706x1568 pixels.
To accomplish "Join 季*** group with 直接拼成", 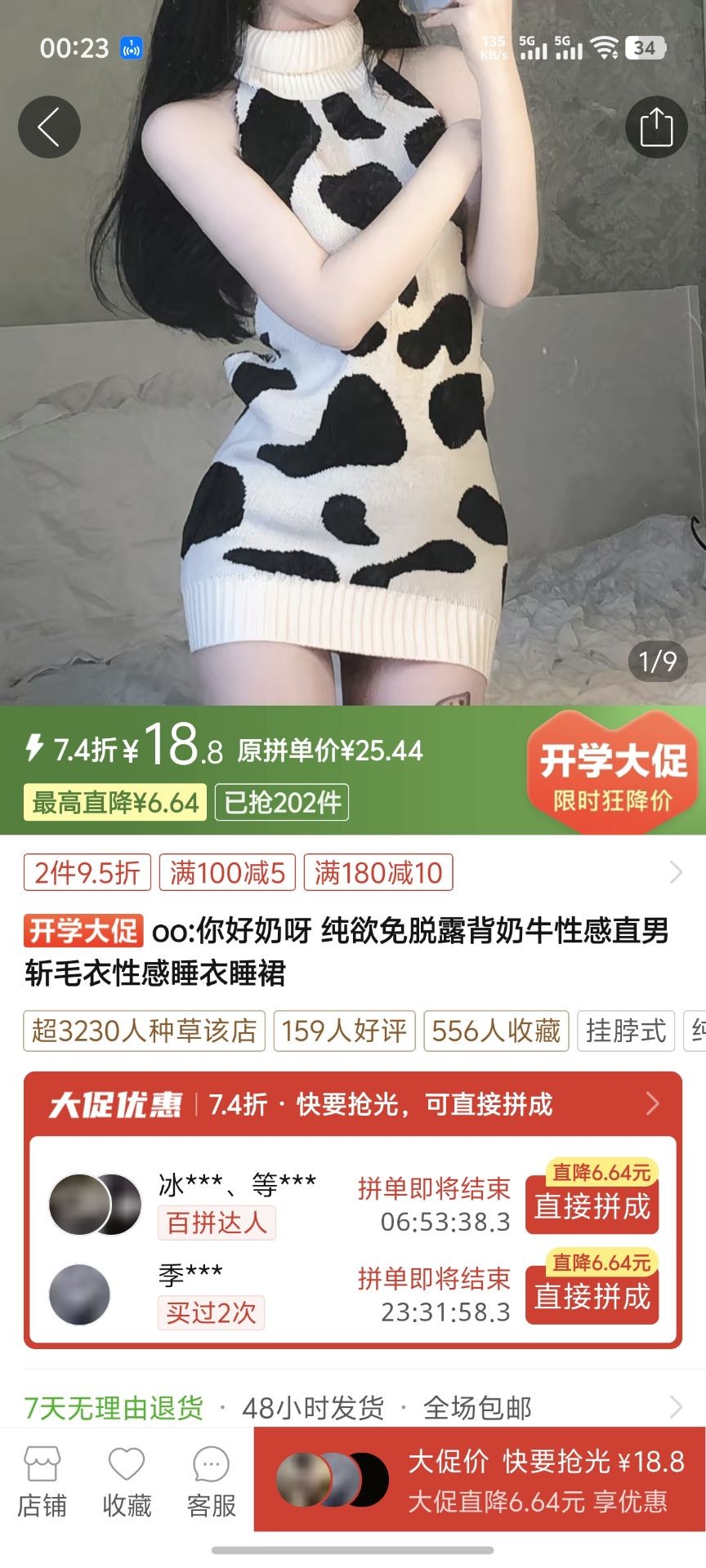I will pos(592,1295).
